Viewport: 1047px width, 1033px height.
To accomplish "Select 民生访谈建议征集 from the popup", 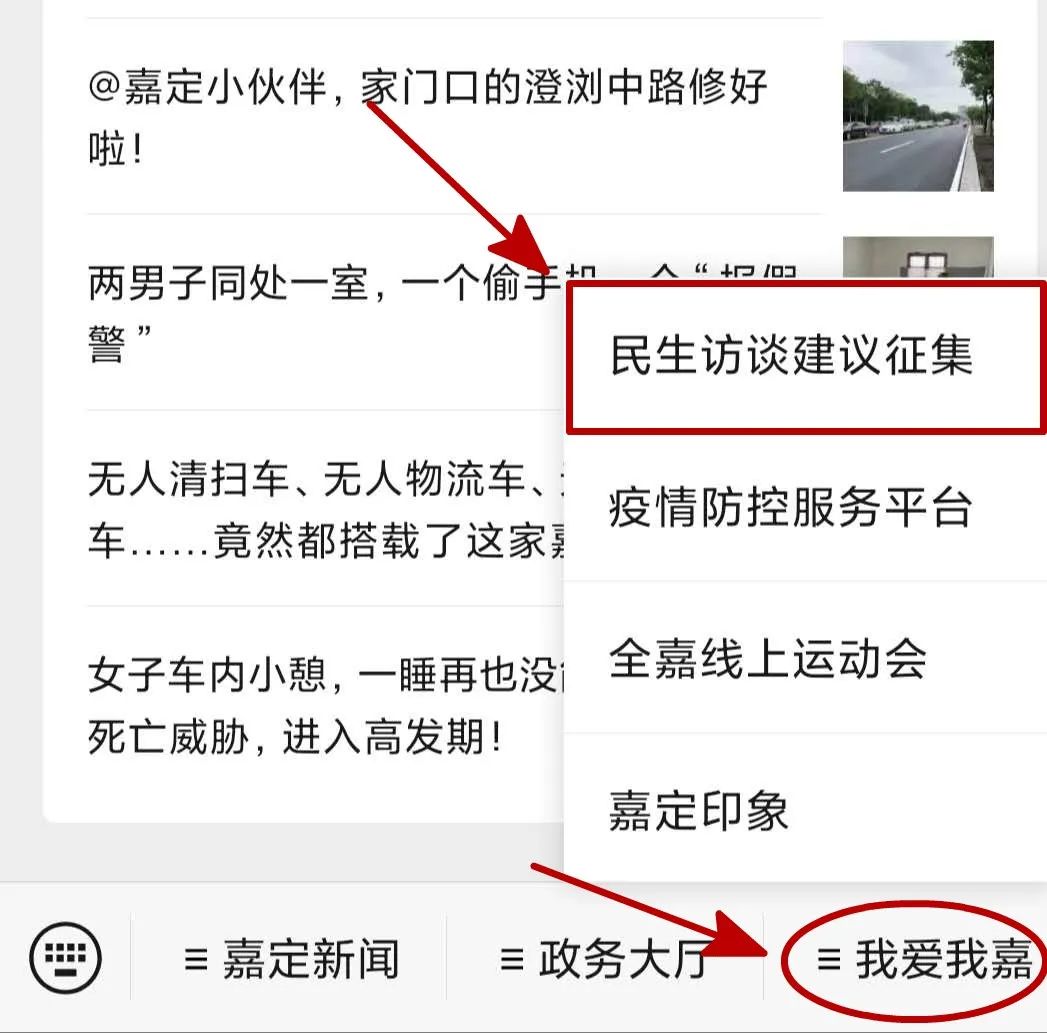I will [791, 357].
